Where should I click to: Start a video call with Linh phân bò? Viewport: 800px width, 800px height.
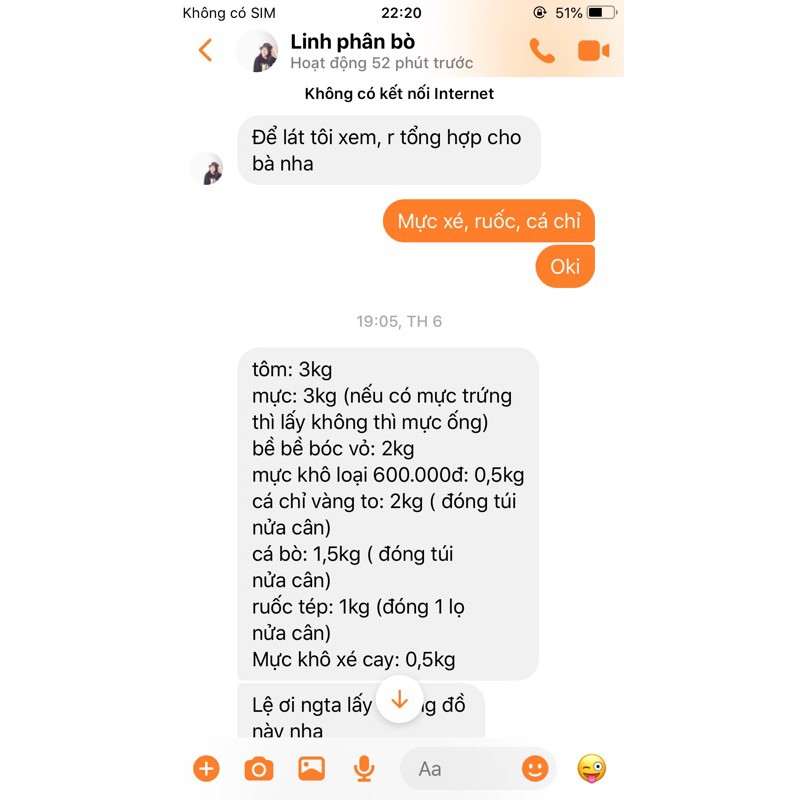tap(593, 51)
